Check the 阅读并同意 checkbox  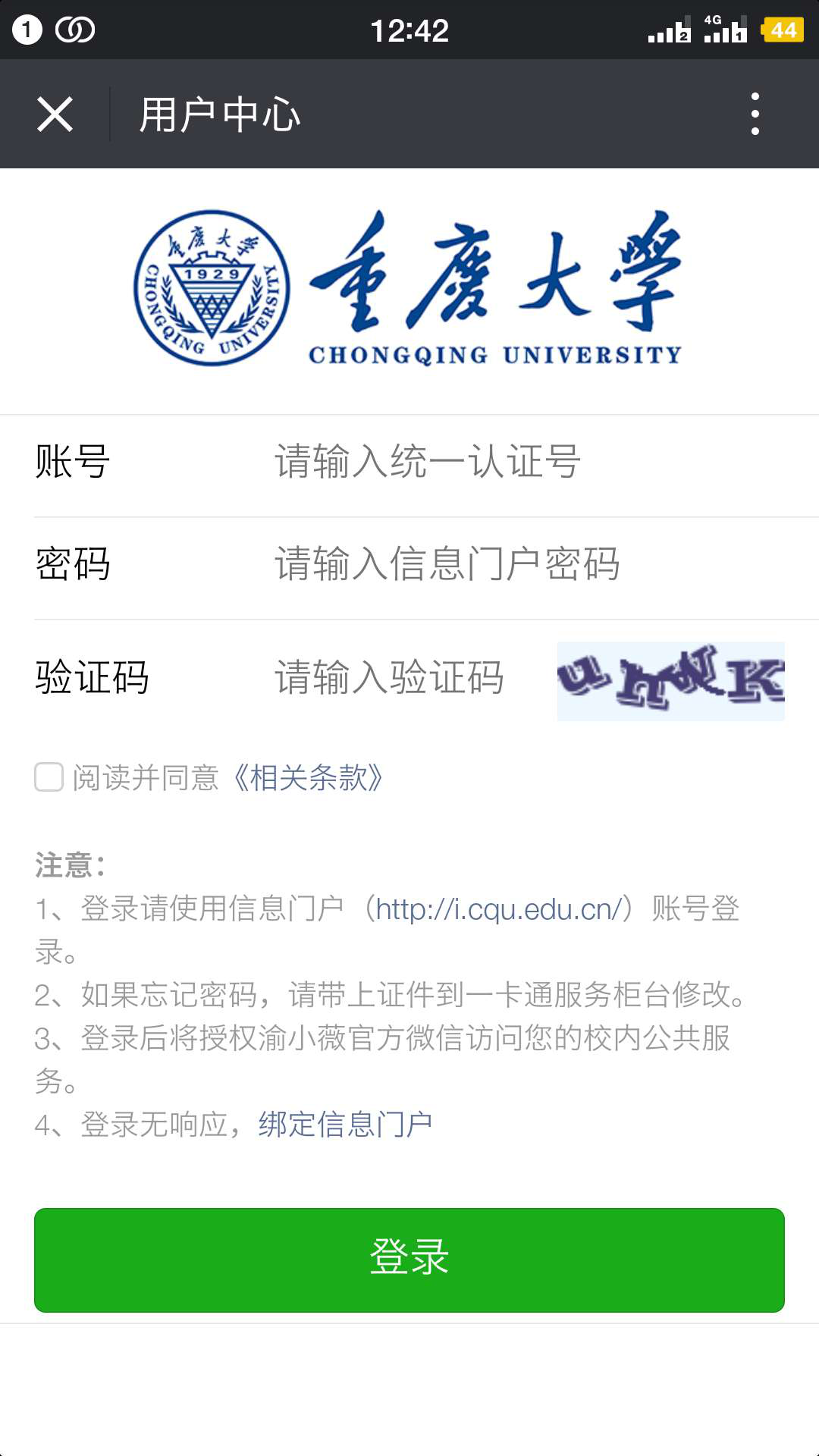click(x=49, y=777)
